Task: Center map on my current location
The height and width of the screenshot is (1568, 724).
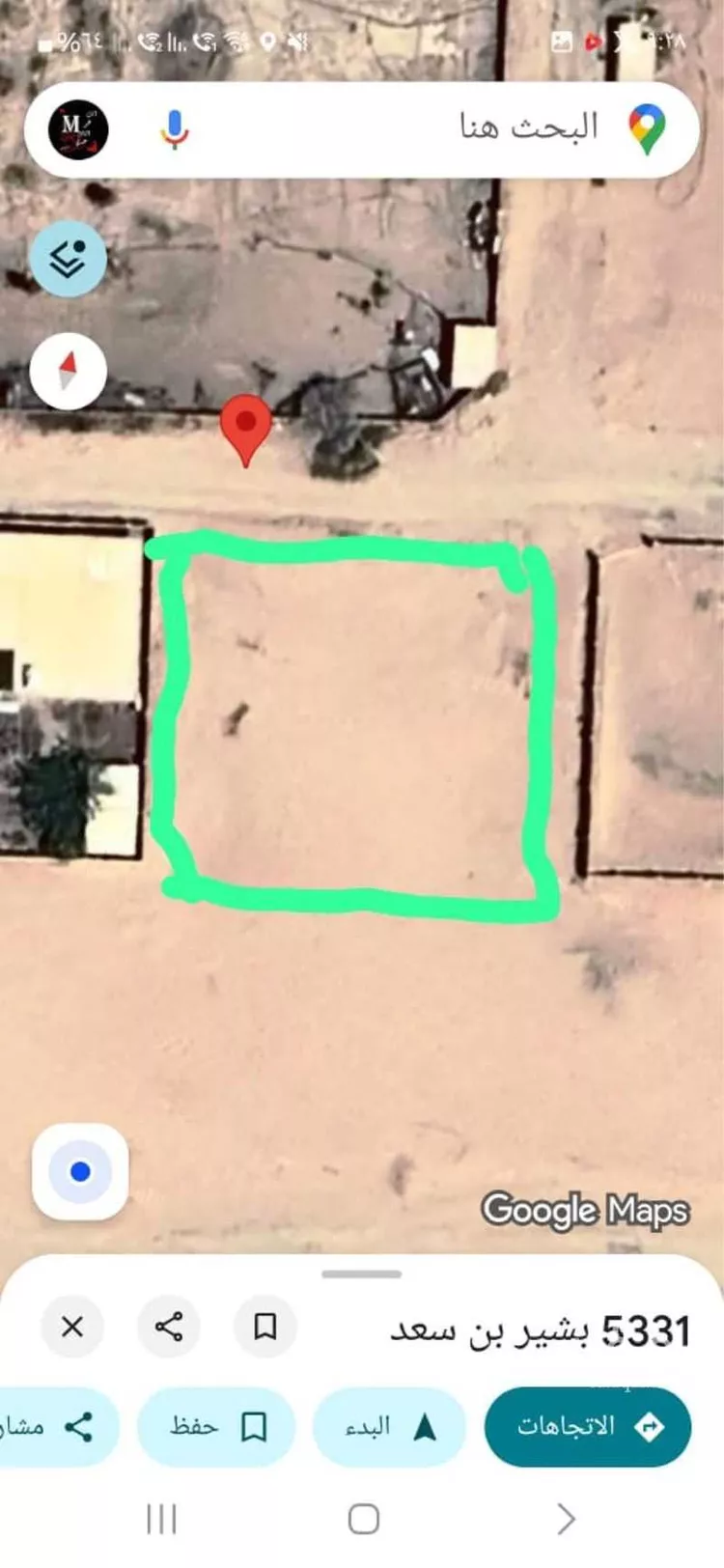Action: point(80,1171)
